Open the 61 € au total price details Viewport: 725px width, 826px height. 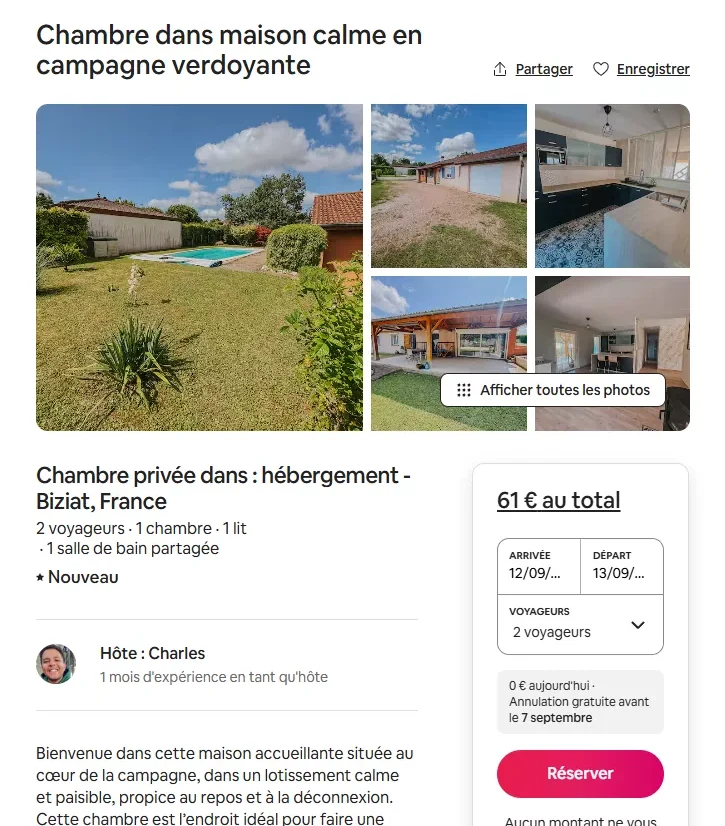pyautogui.click(x=558, y=500)
